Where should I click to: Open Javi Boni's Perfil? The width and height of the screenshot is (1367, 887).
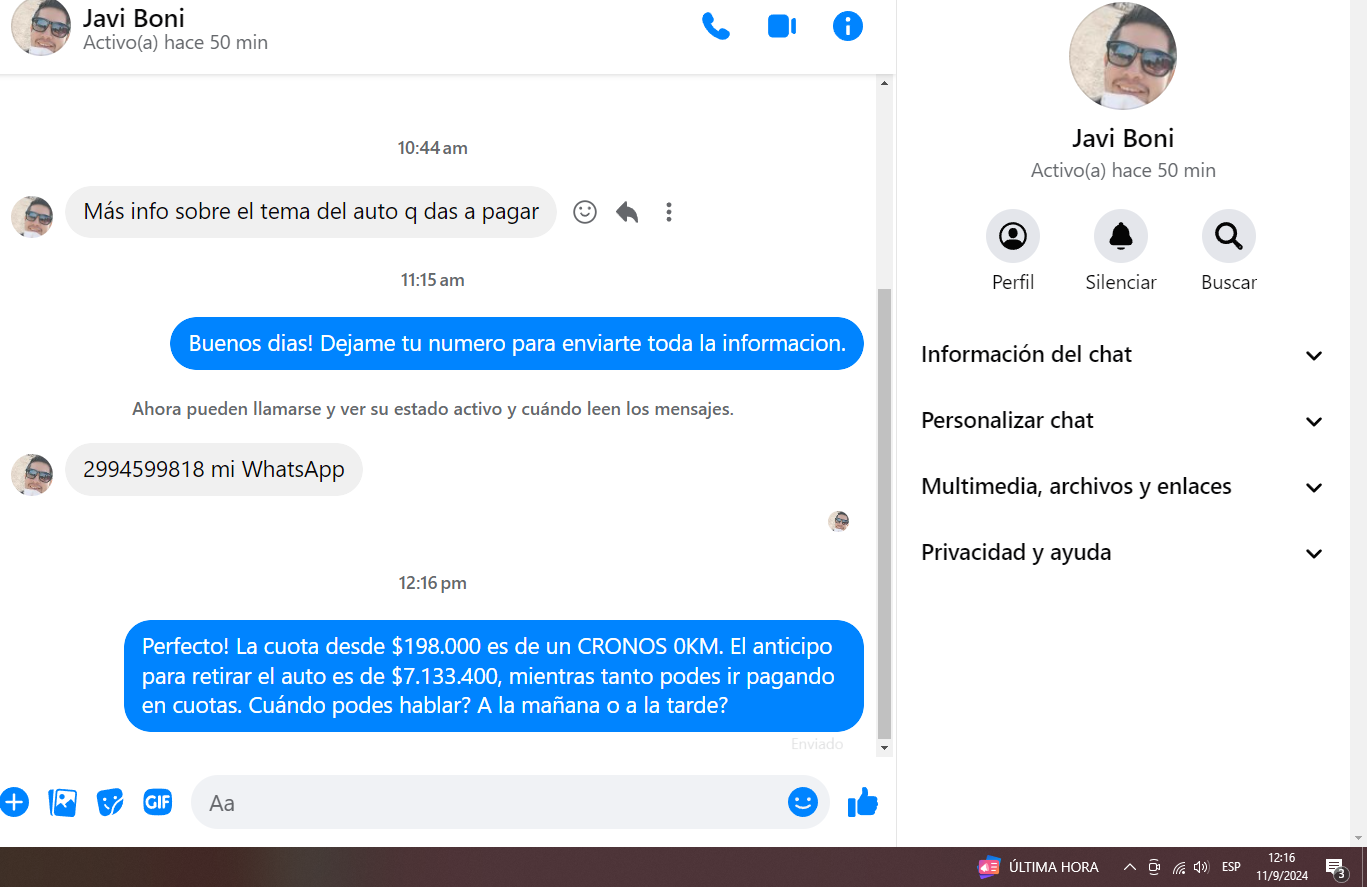pos(1012,237)
